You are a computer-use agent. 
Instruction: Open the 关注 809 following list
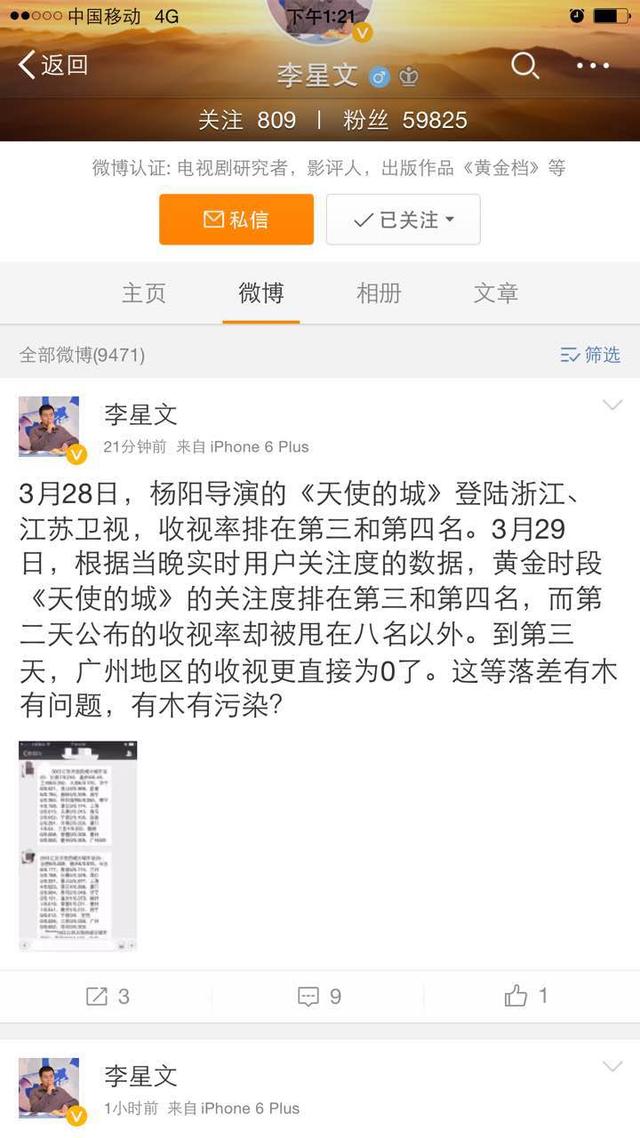coord(247,120)
